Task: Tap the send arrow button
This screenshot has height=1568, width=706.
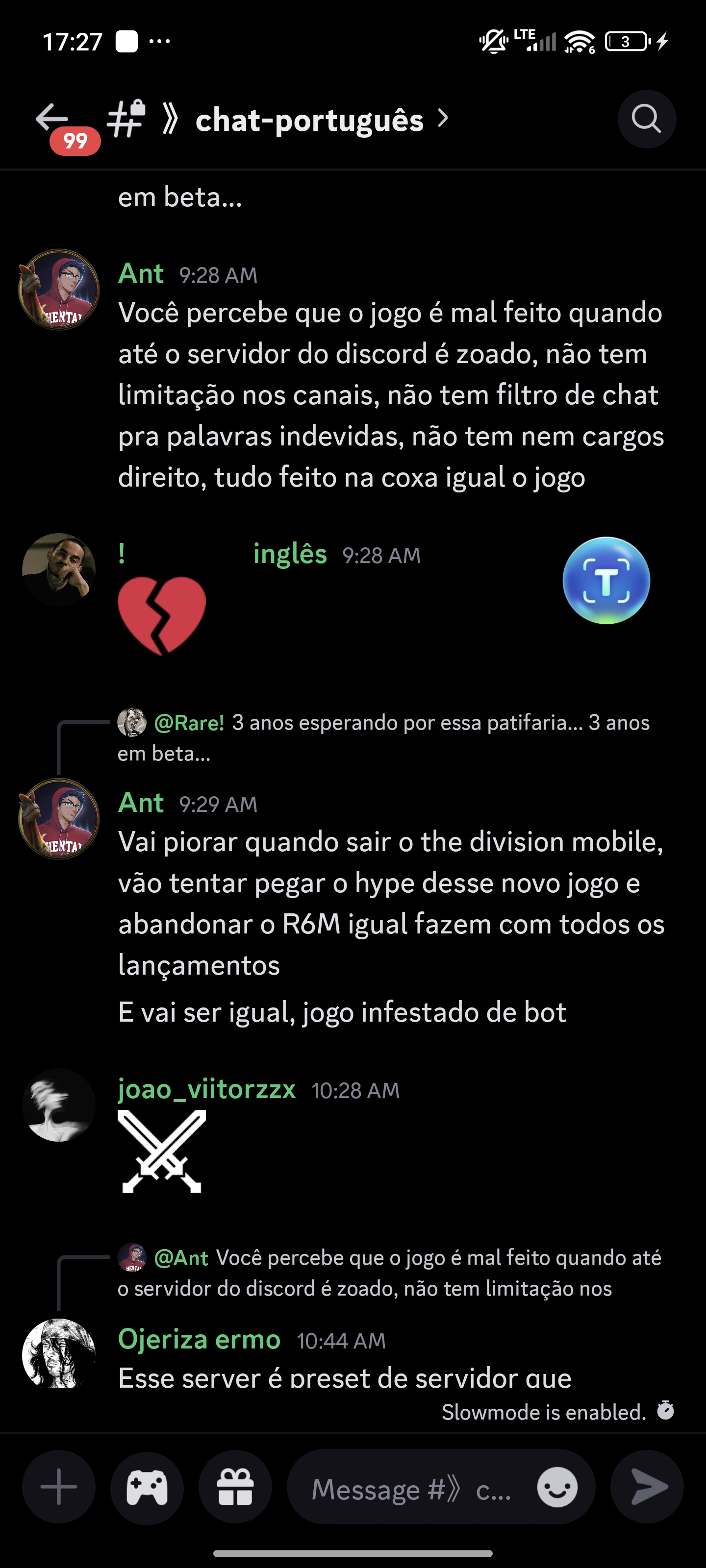Action: (x=648, y=1487)
